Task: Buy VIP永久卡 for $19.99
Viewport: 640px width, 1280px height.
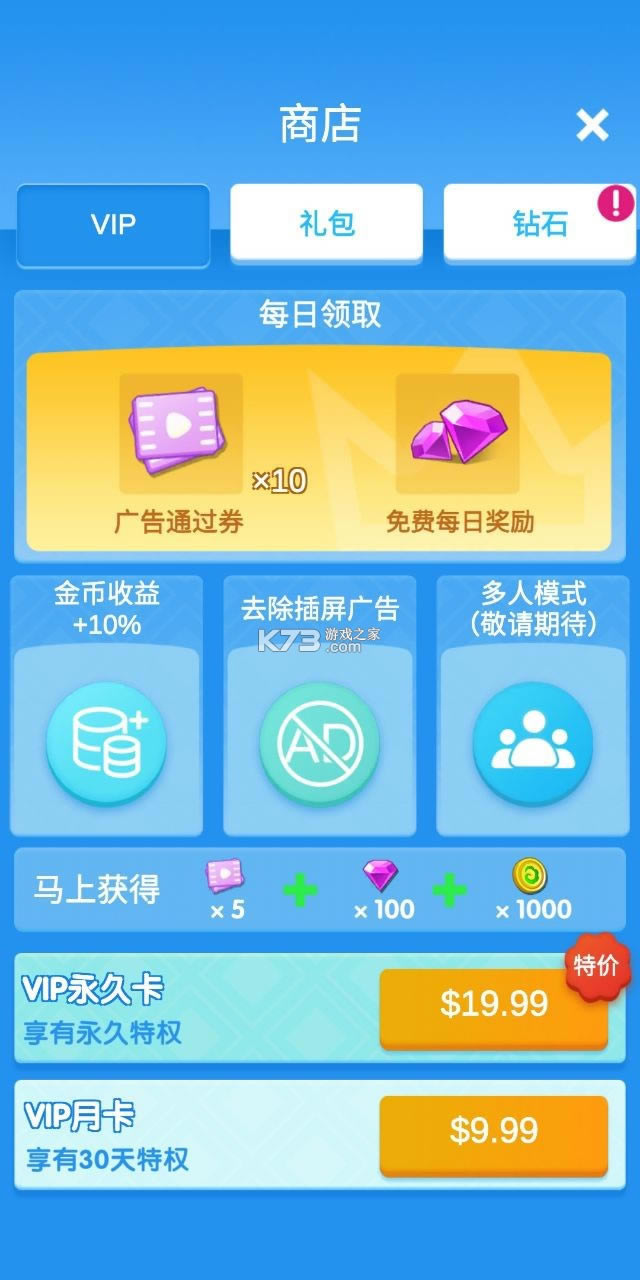Action: (x=493, y=1005)
